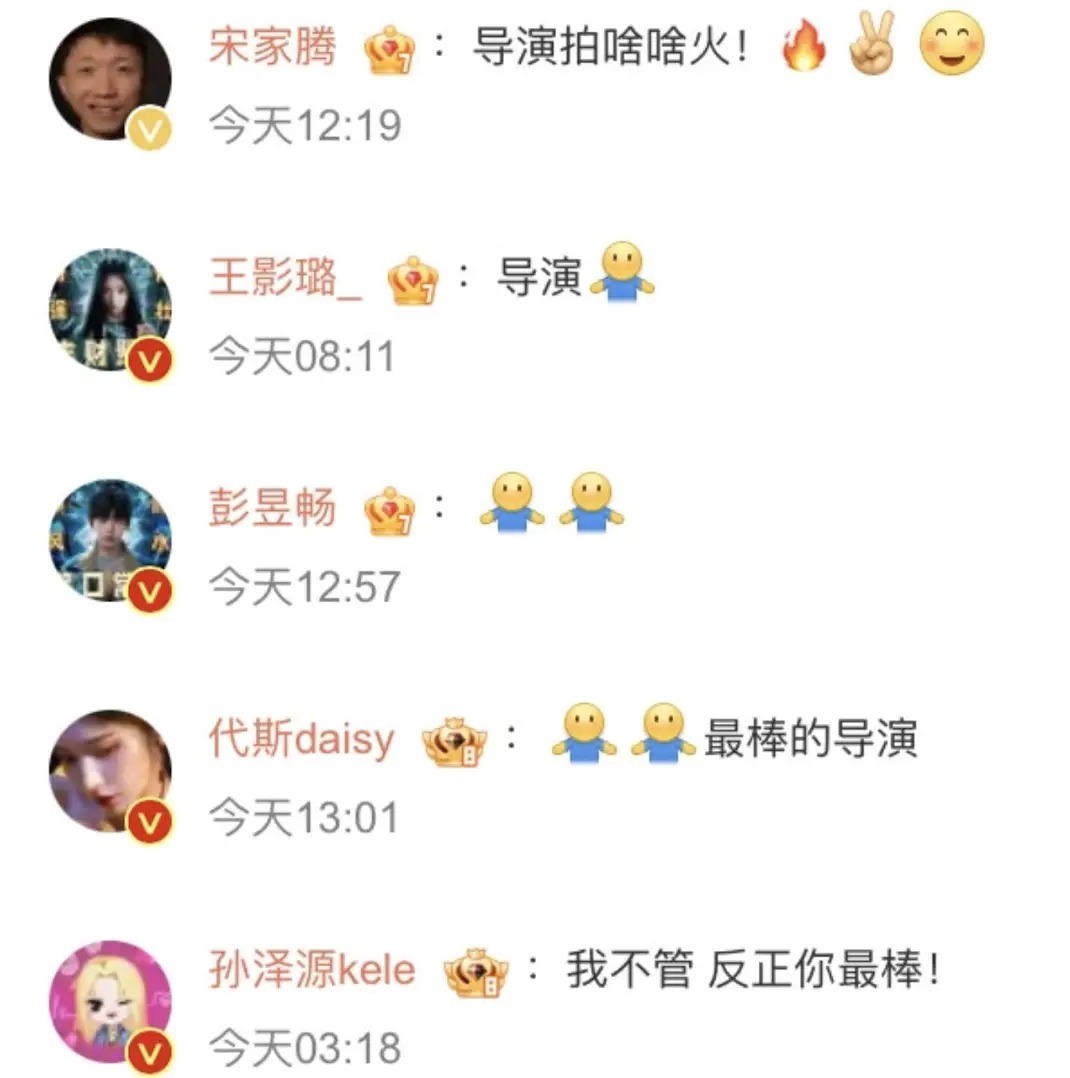Open 孙泽源kele's cartoon avatar
The image size is (1070, 1078).
[x=110, y=1002]
